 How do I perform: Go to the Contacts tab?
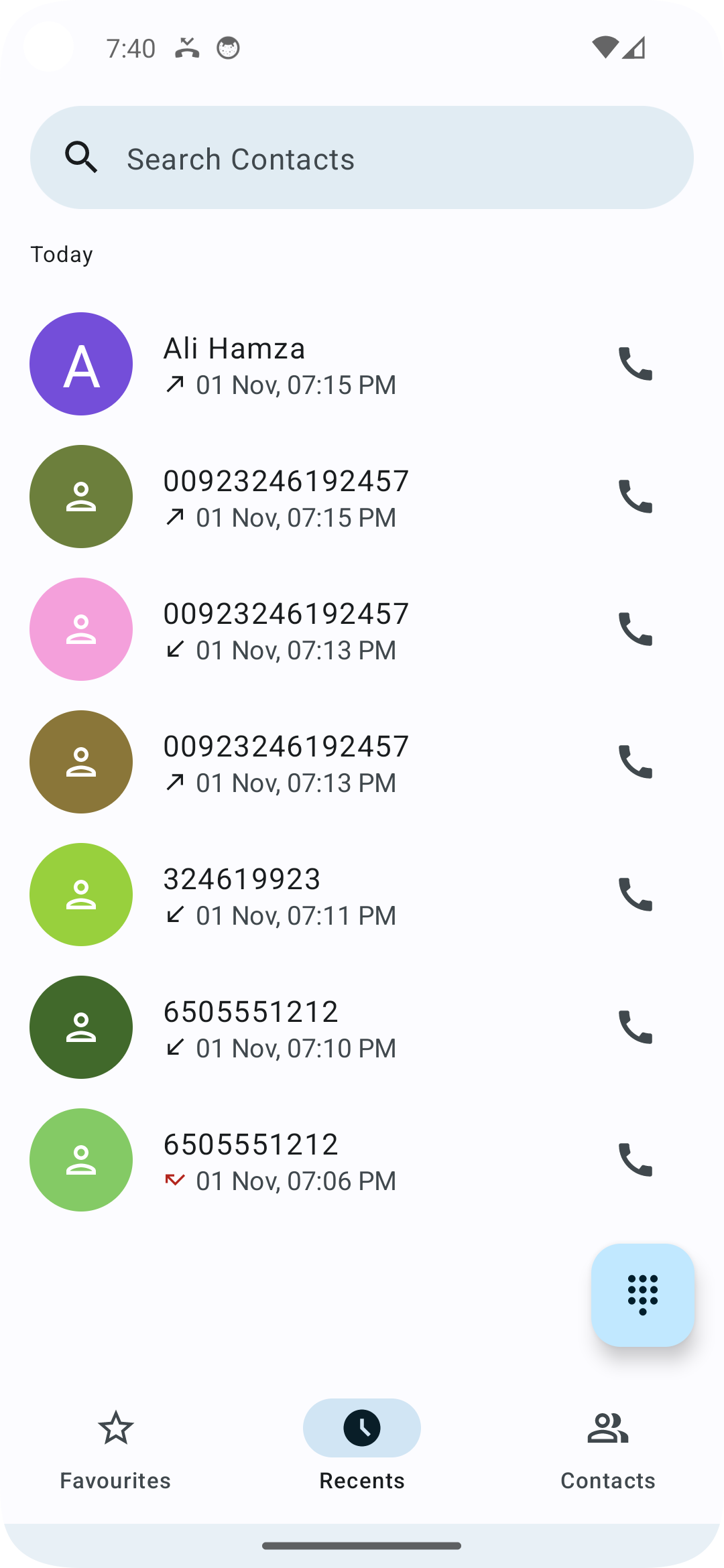607,1444
